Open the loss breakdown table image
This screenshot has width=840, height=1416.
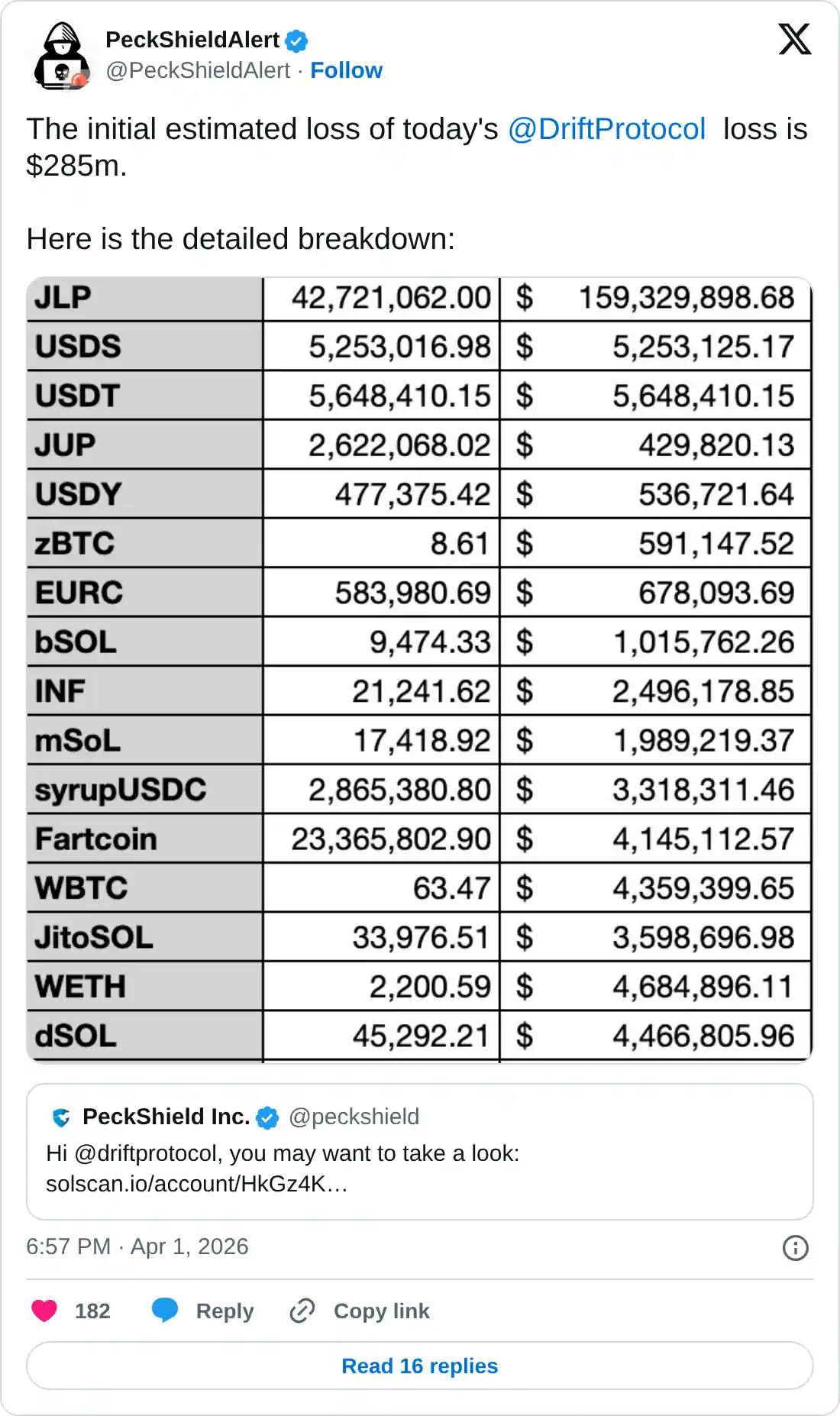pos(419,669)
